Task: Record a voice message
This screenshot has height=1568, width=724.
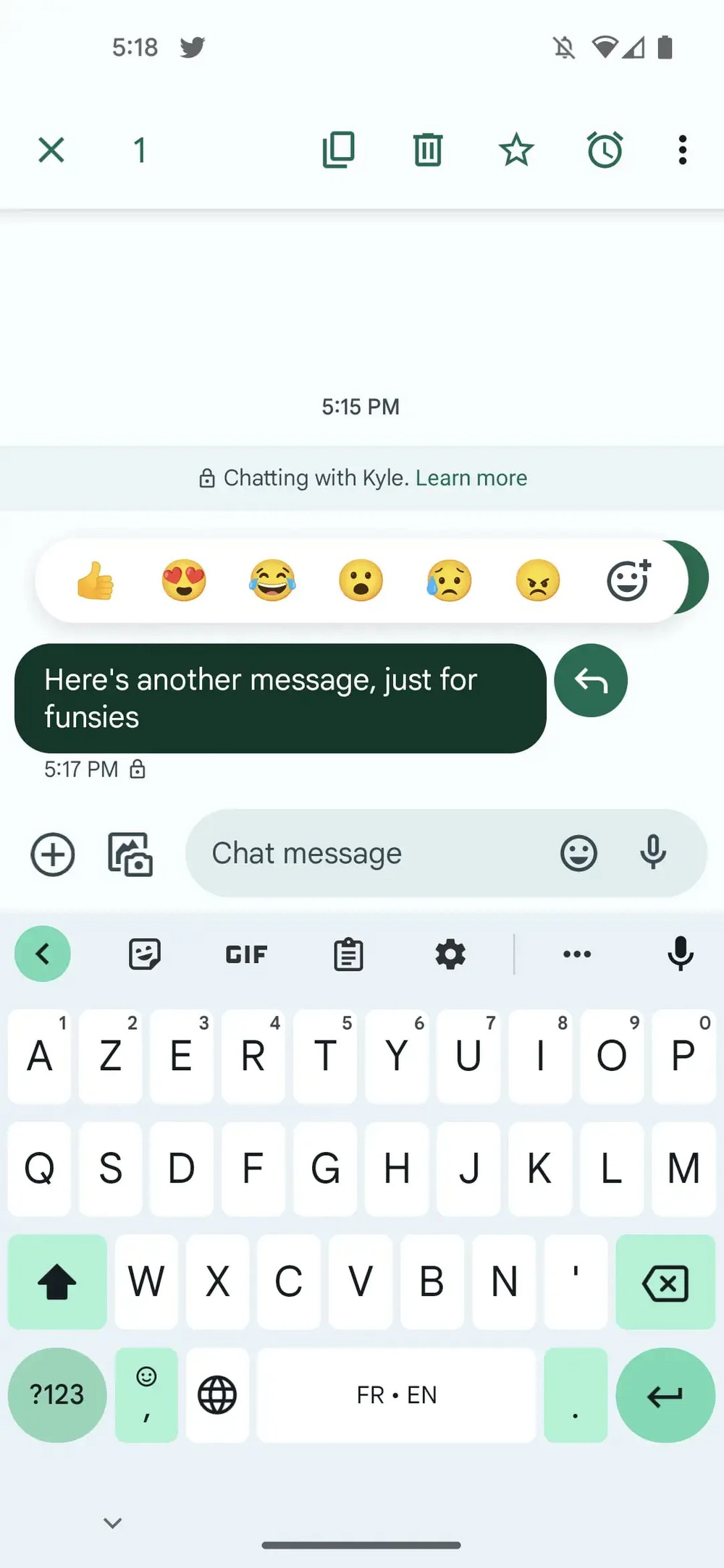Action: (653, 854)
